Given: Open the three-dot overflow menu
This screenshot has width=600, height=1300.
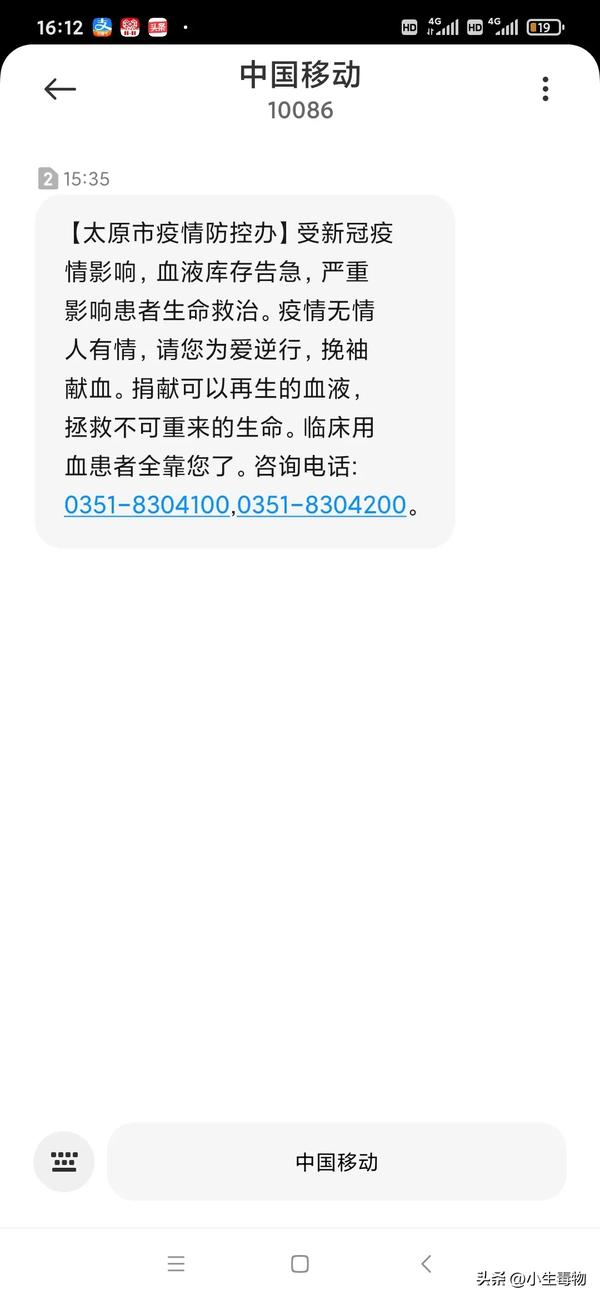Looking at the screenshot, I should 545,89.
